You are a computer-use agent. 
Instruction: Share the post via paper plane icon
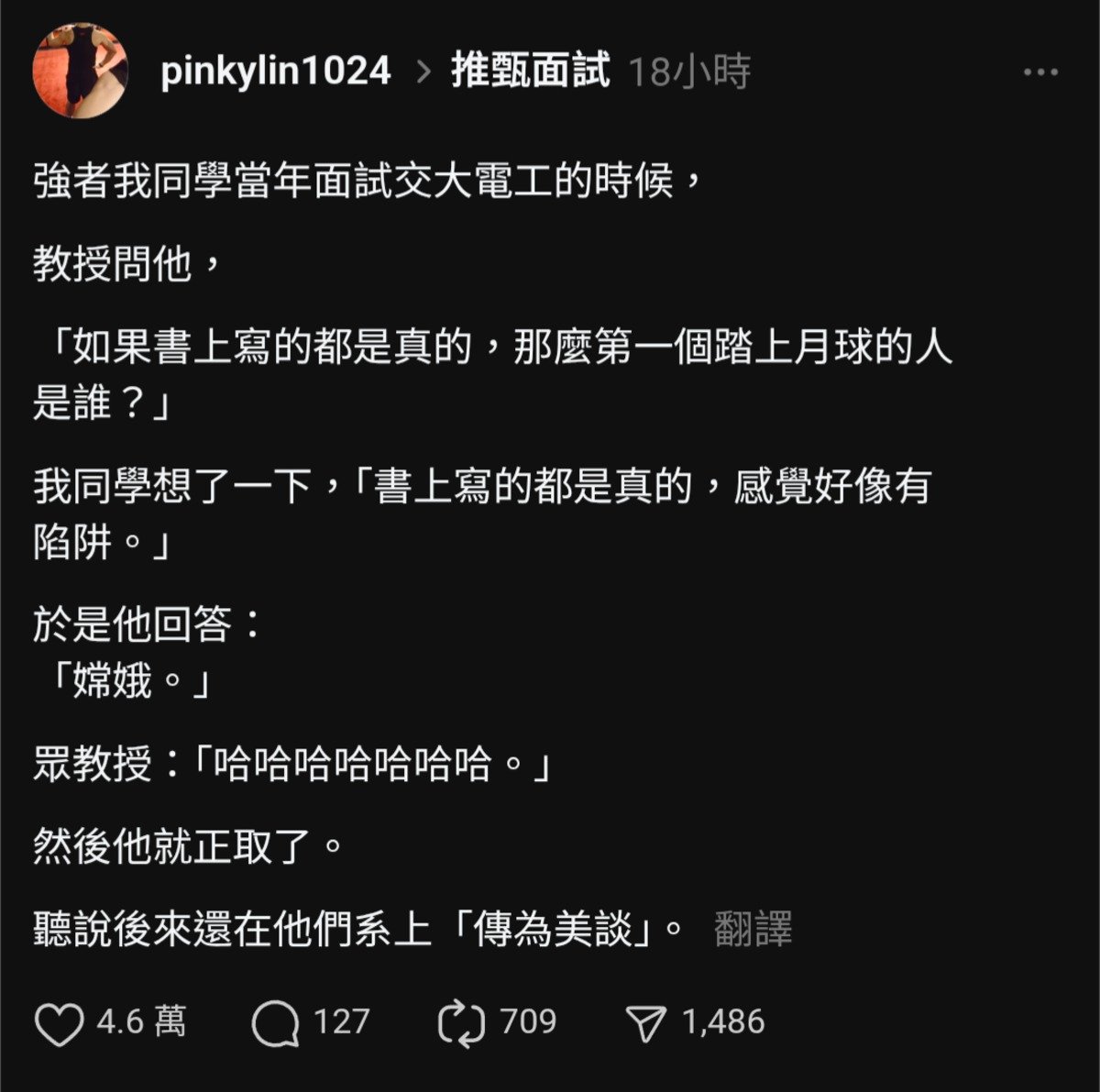tap(646, 1023)
